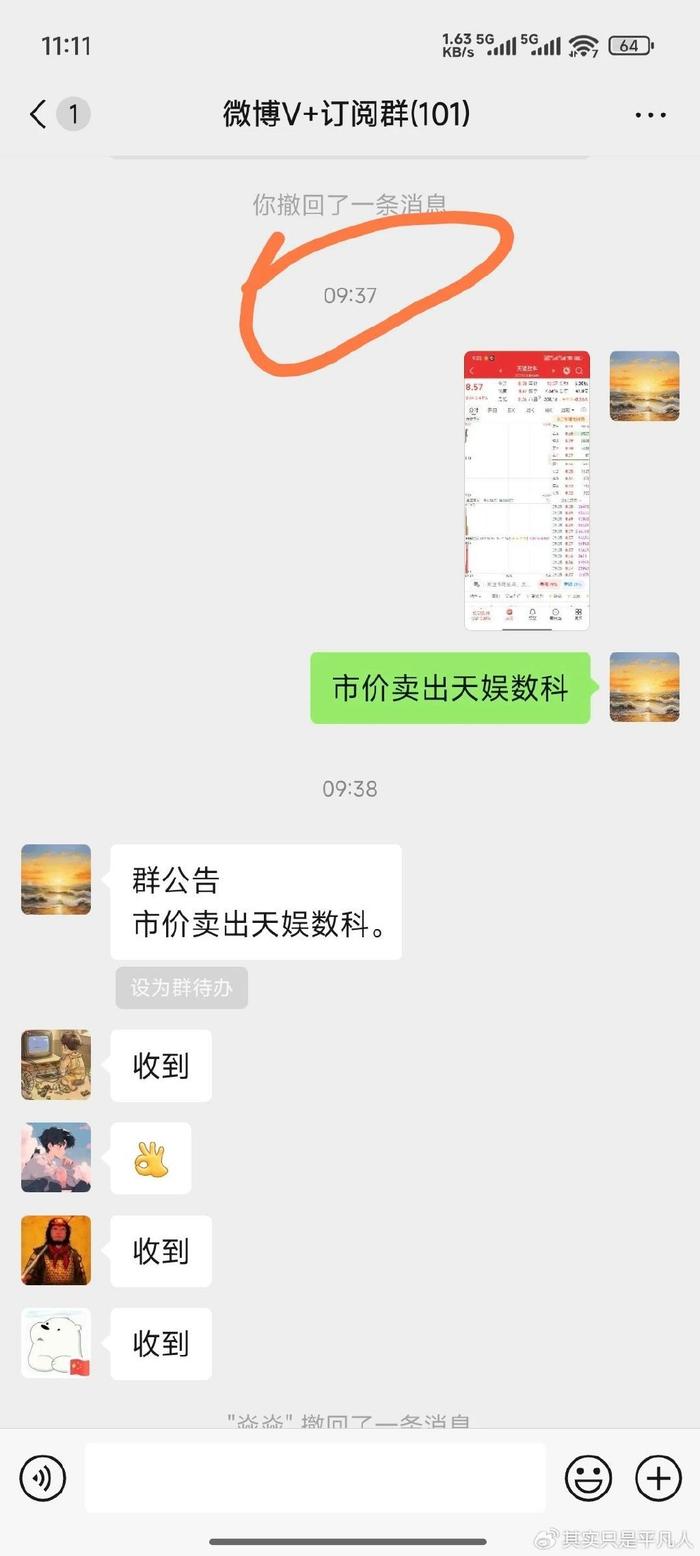Screen dimensions: 700x1556
Task: View profile of red-armored figure avatar member
Action: pyautogui.click(x=56, y=1250)
